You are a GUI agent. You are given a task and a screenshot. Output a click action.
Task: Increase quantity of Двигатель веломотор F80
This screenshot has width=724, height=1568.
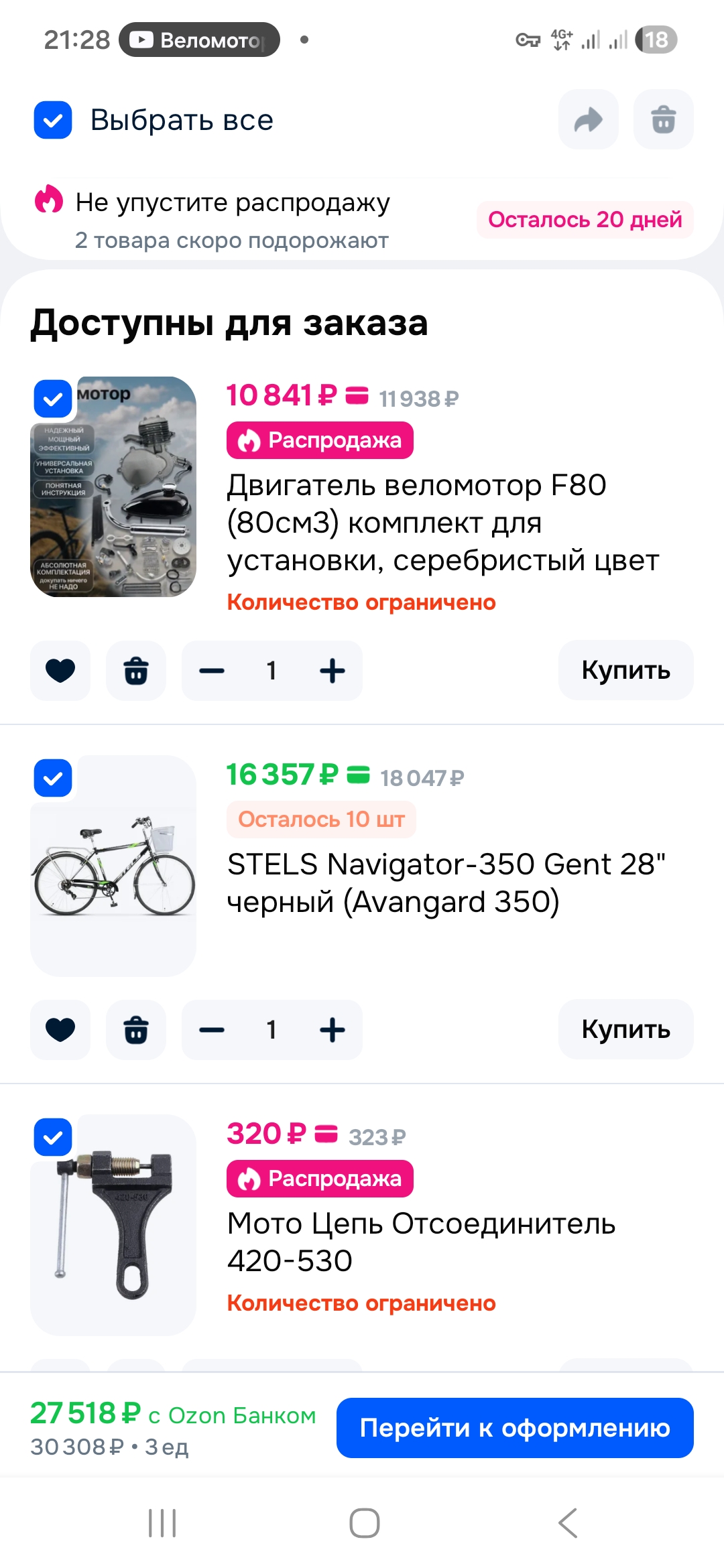pyautogui.click(x=333, y=671)
